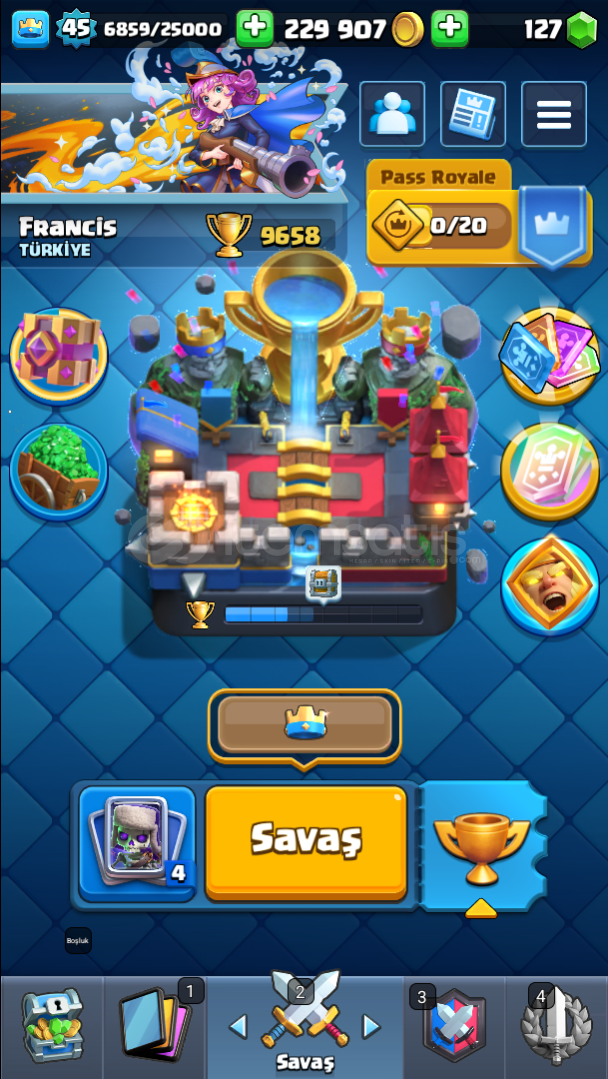Viewport: 608px width, 1079px height.
Task: Open the trophy road button beside Savaş
Action: click(481, 846)
